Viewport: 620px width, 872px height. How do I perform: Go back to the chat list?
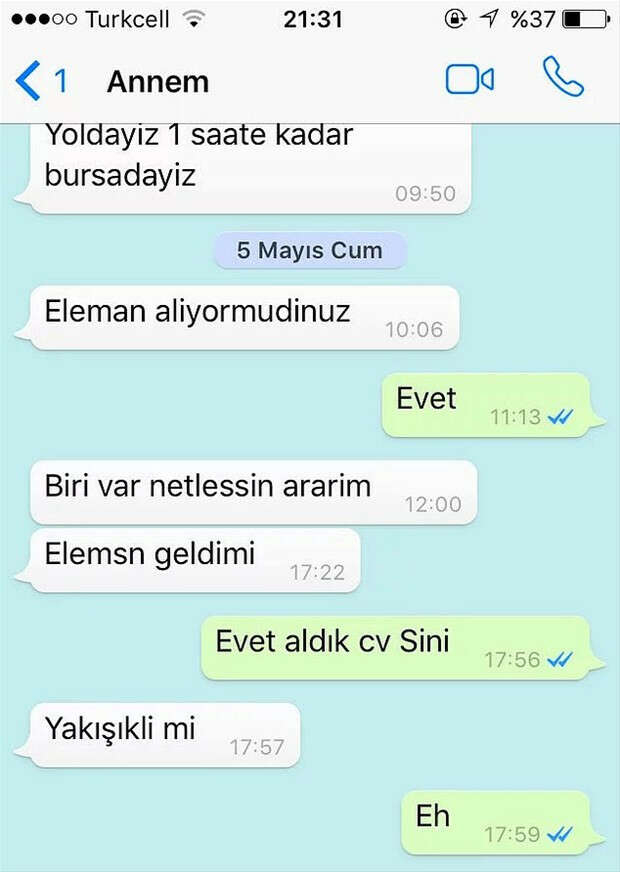38,80
